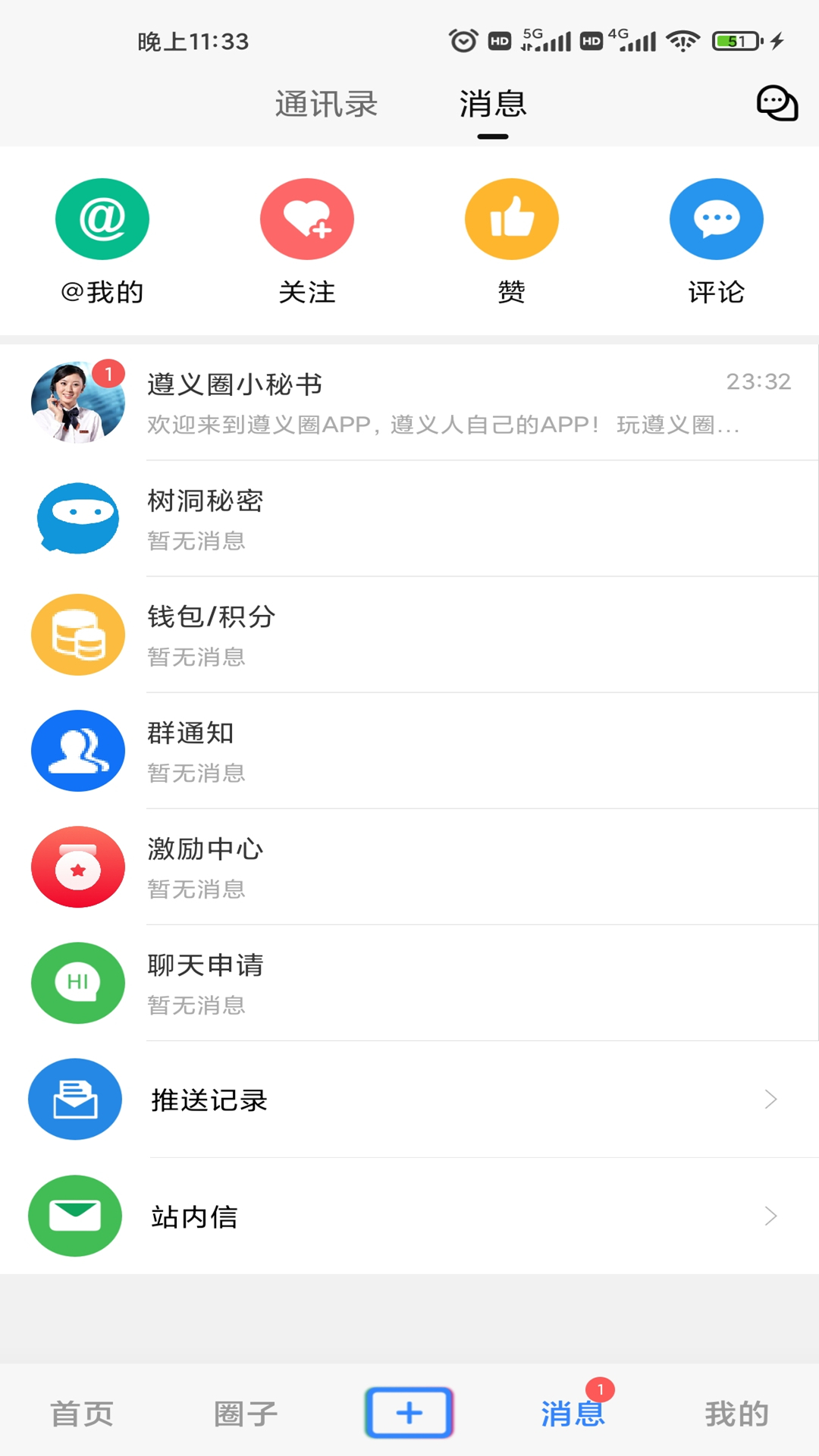The height and width of the screenshot is (1456, 819).
Task: Open 站内信 inbox
Action: [x=409, y=1216]
